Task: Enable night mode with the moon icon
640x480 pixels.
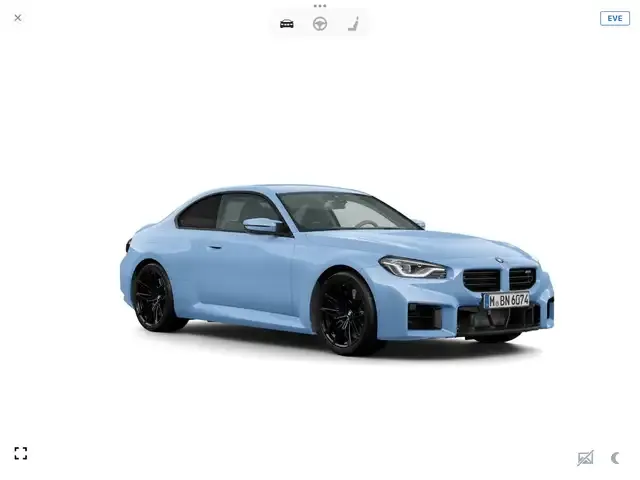Action: click(615, 458)
